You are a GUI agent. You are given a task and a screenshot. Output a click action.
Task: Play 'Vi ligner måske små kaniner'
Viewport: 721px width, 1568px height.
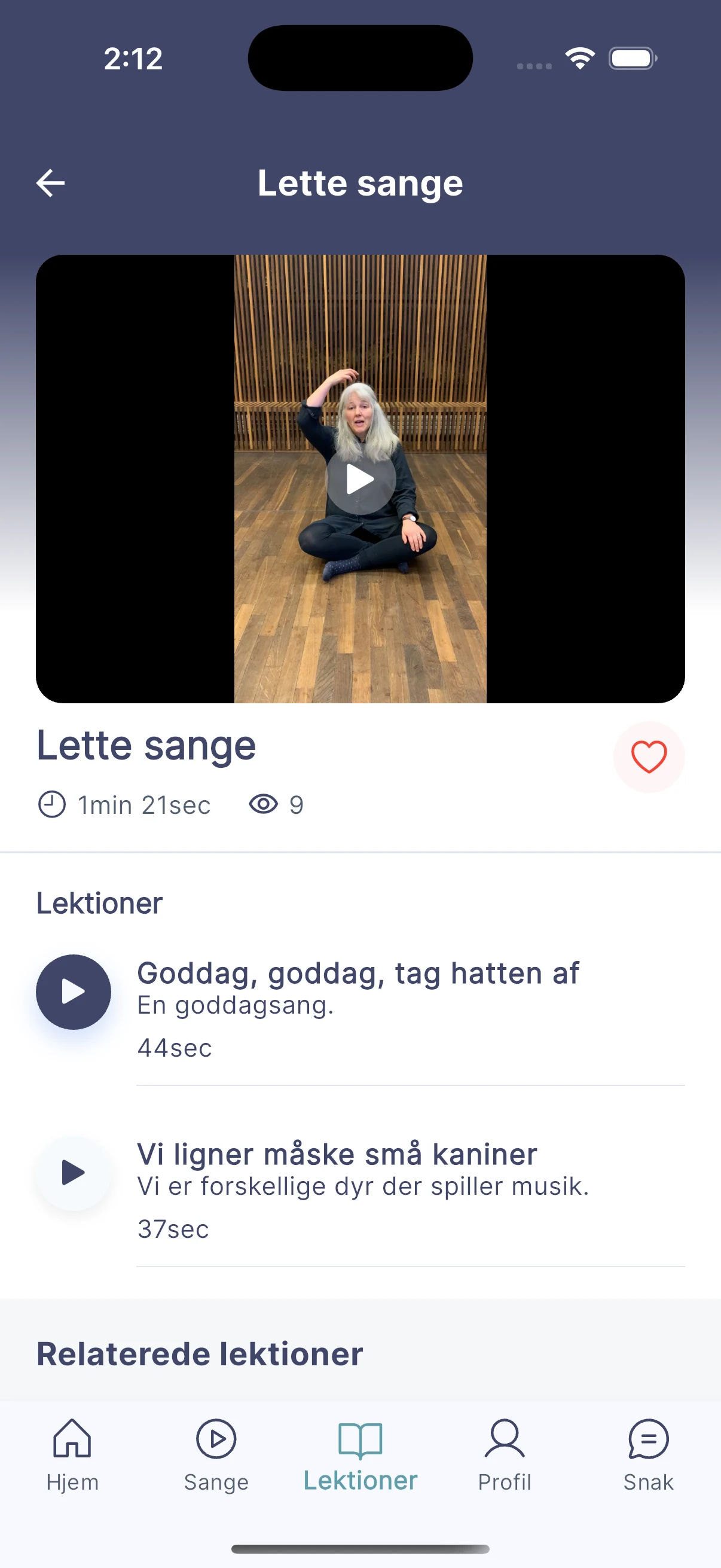tap(74, 1173)
